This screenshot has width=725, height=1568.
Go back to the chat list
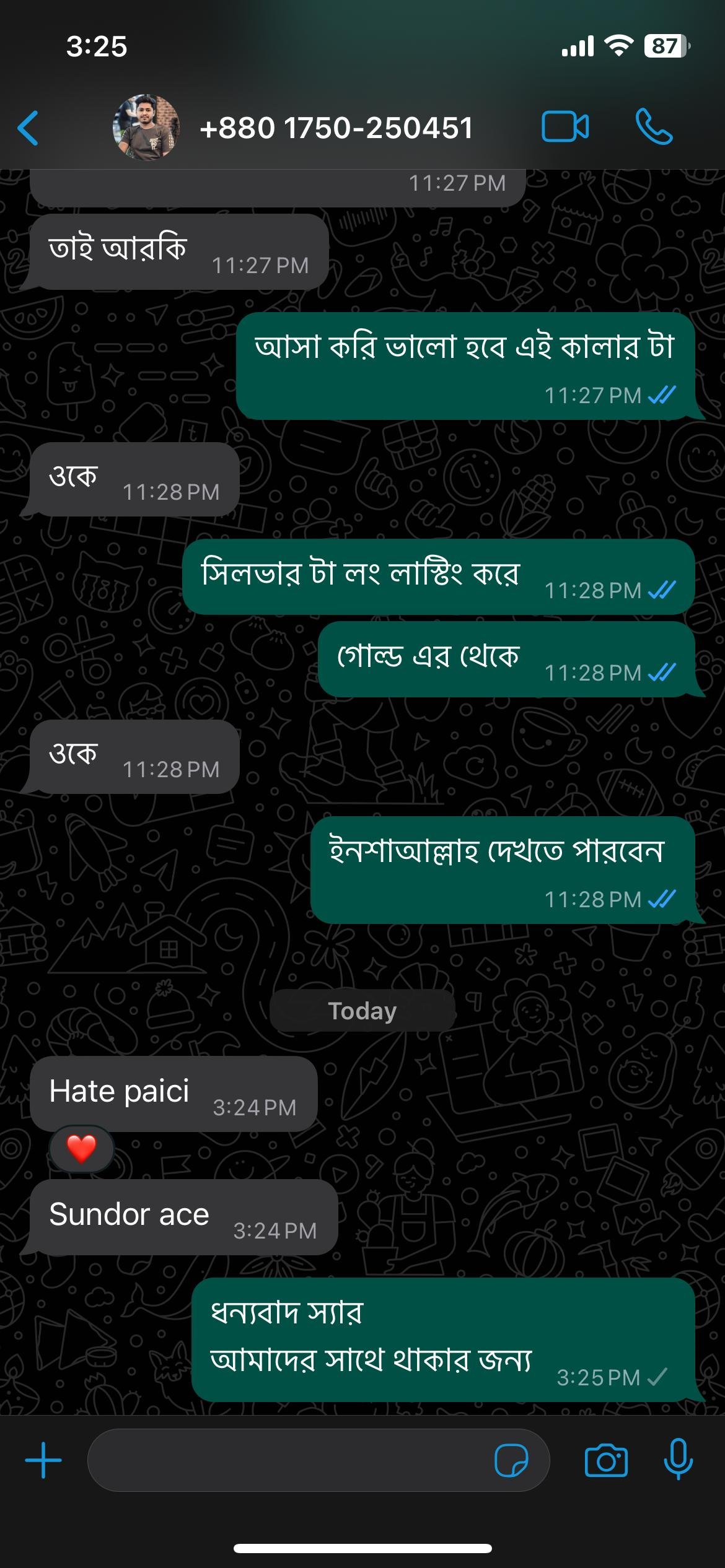point(29,128)
